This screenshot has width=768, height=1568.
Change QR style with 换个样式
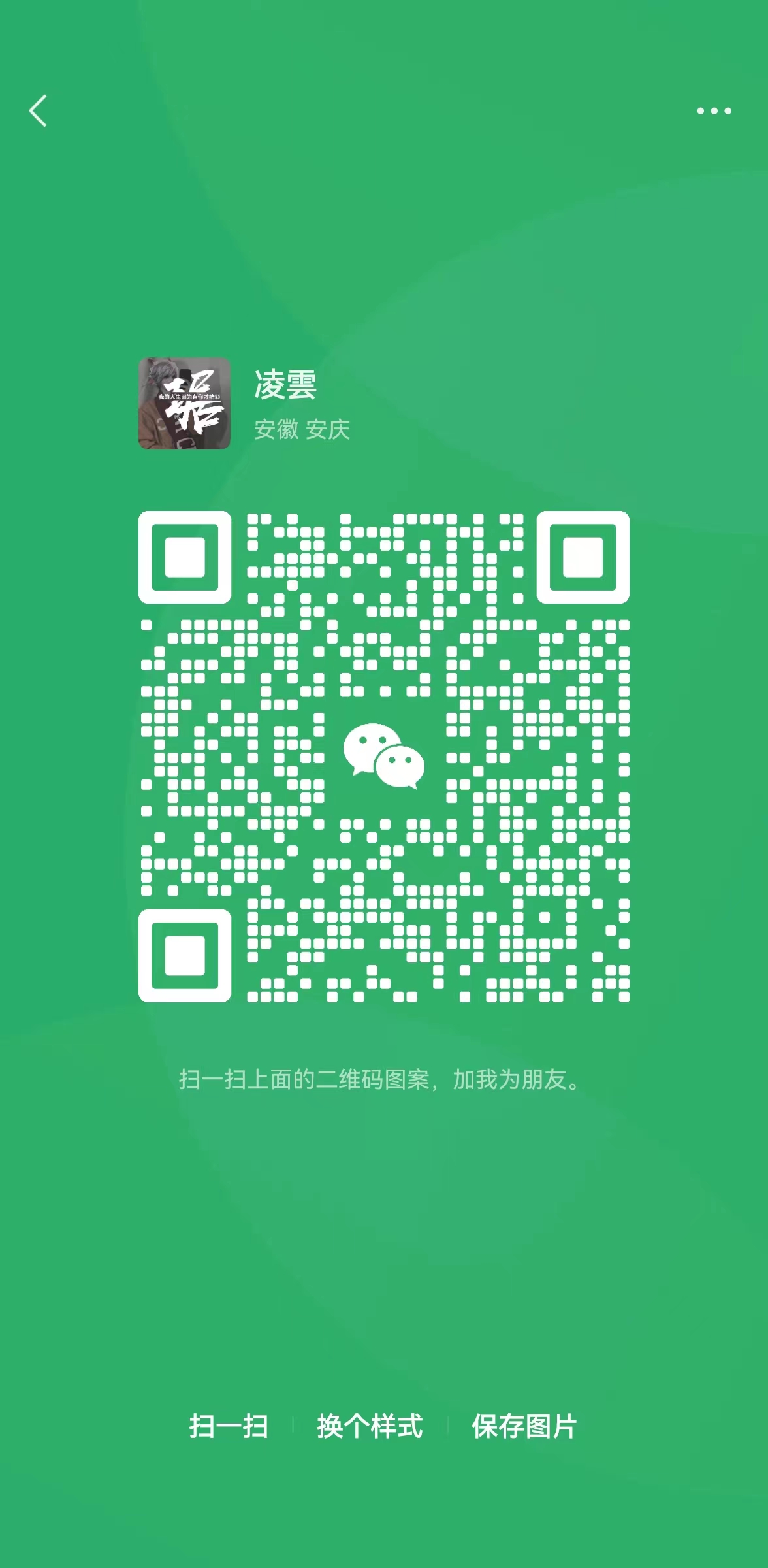pos(370,1426)
